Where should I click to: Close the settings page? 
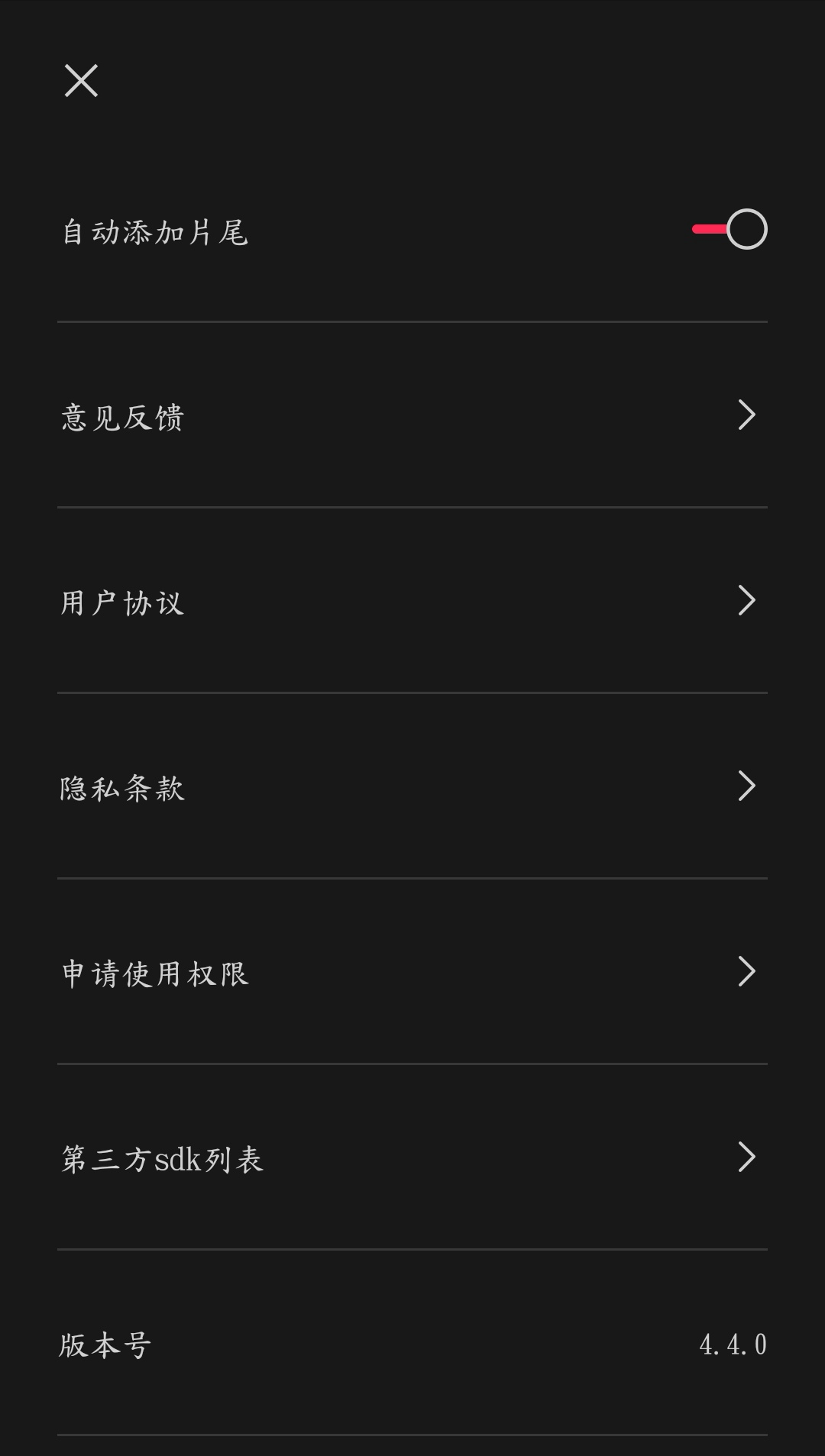pos(81,80)
